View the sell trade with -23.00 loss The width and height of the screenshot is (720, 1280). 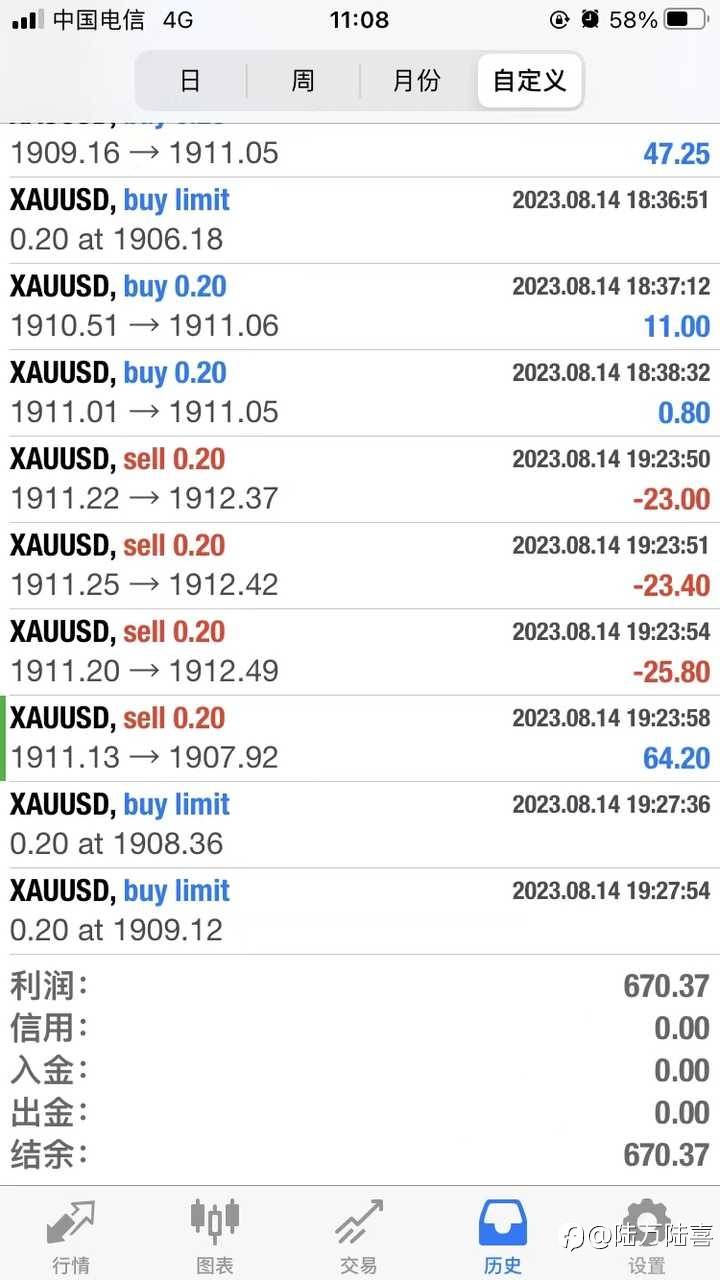pos(360,479)
